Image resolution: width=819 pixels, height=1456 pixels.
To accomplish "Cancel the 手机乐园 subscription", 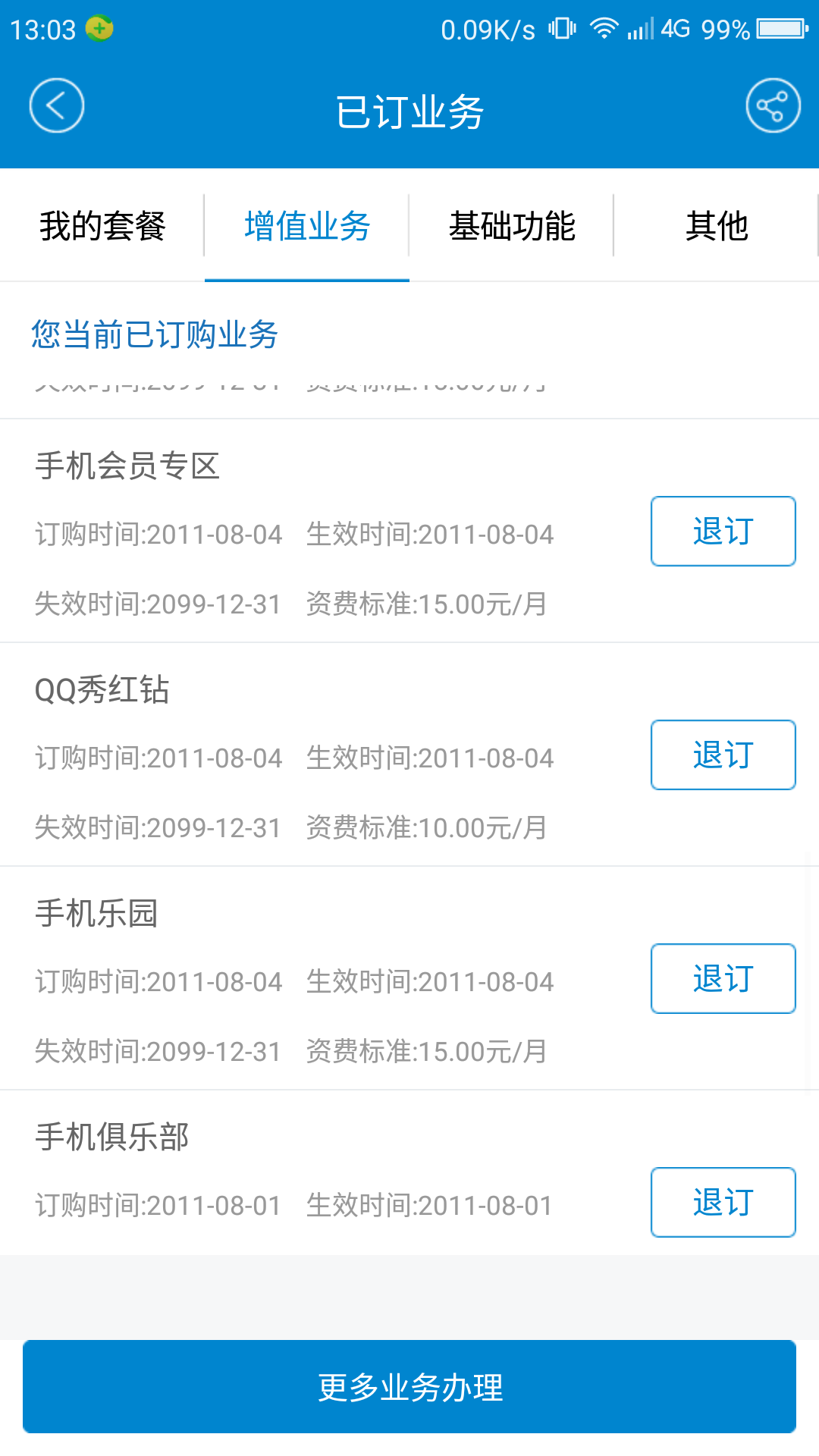I will (x=723, y=979).
